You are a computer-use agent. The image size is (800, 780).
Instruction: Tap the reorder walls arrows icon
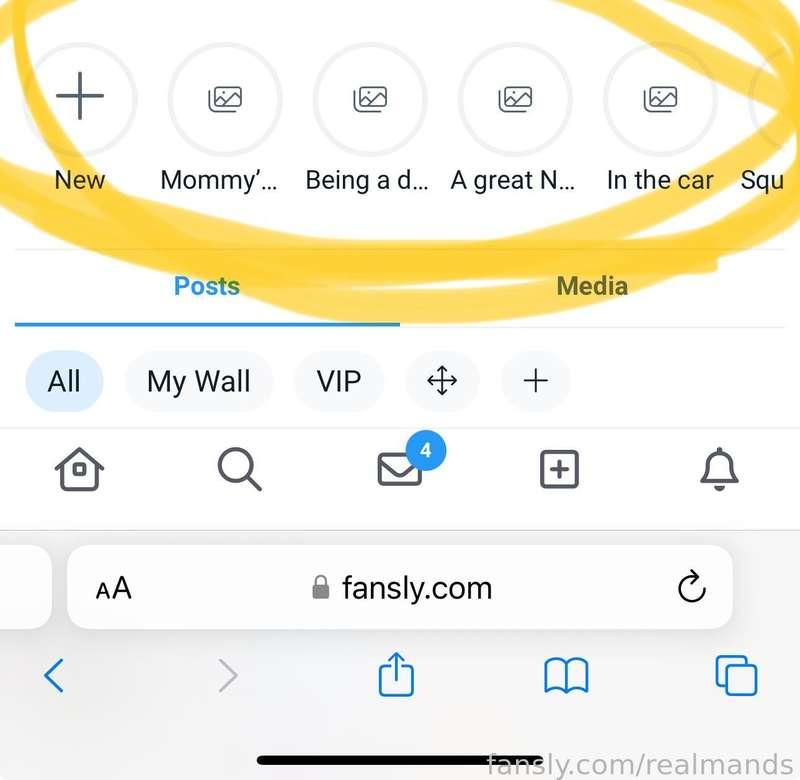(x=442, y=381)
